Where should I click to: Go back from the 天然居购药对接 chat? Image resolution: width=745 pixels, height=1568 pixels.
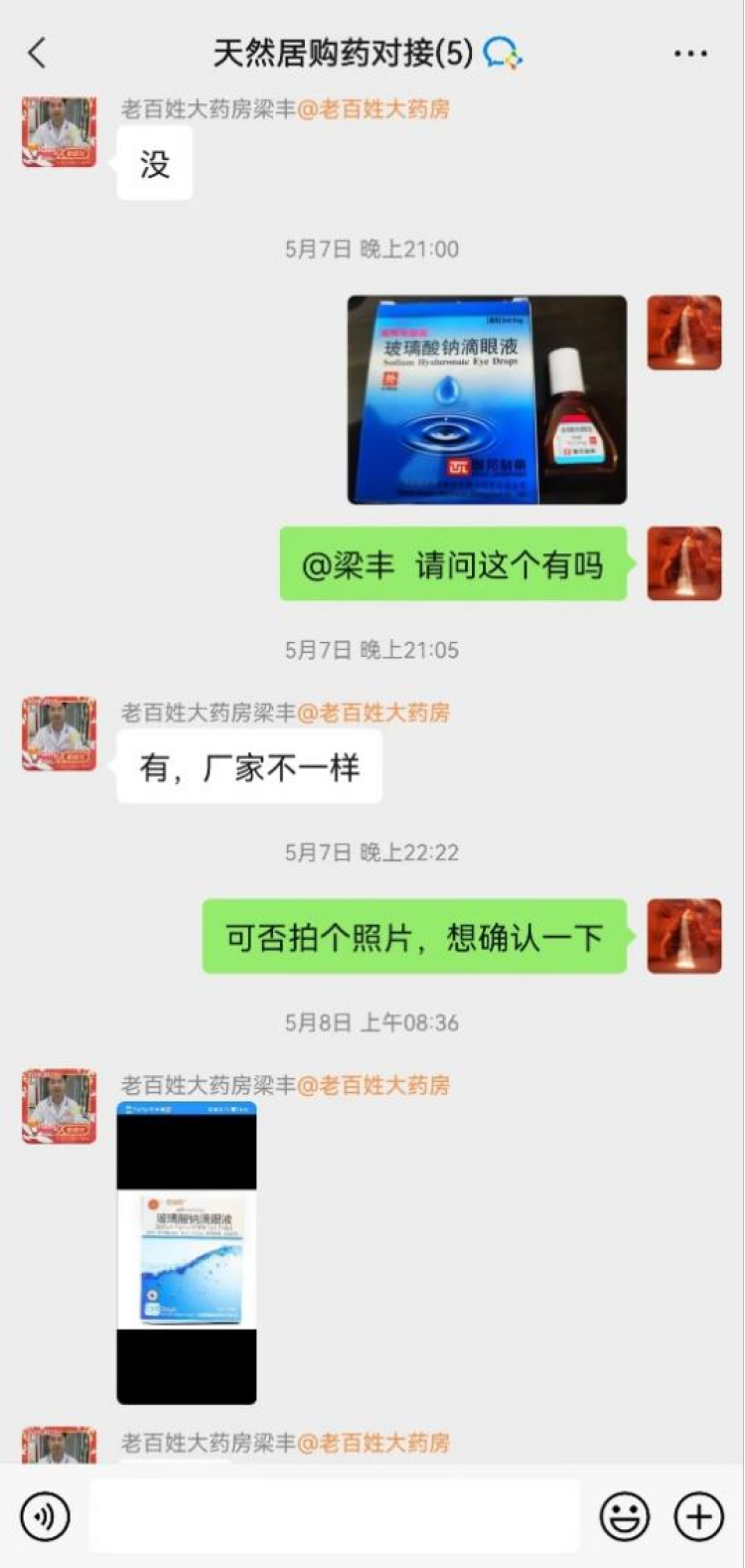(x=38, y=53)
